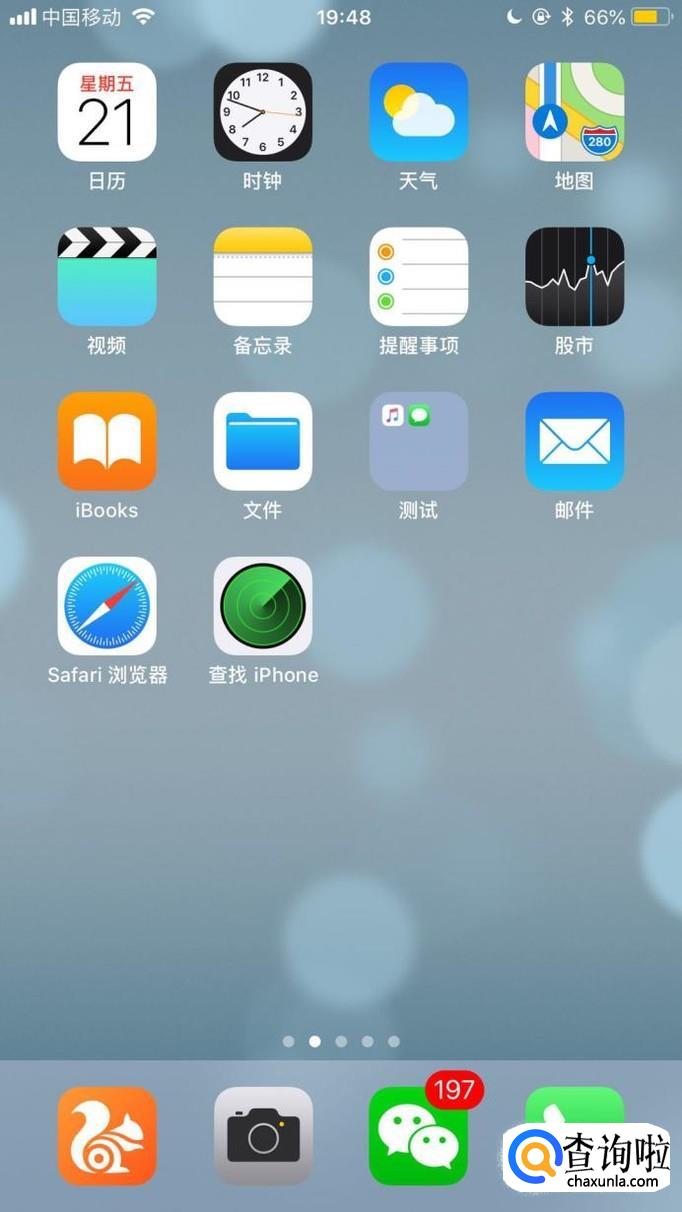Tap the home screen page indicator dots

(x=341, y=1041)
